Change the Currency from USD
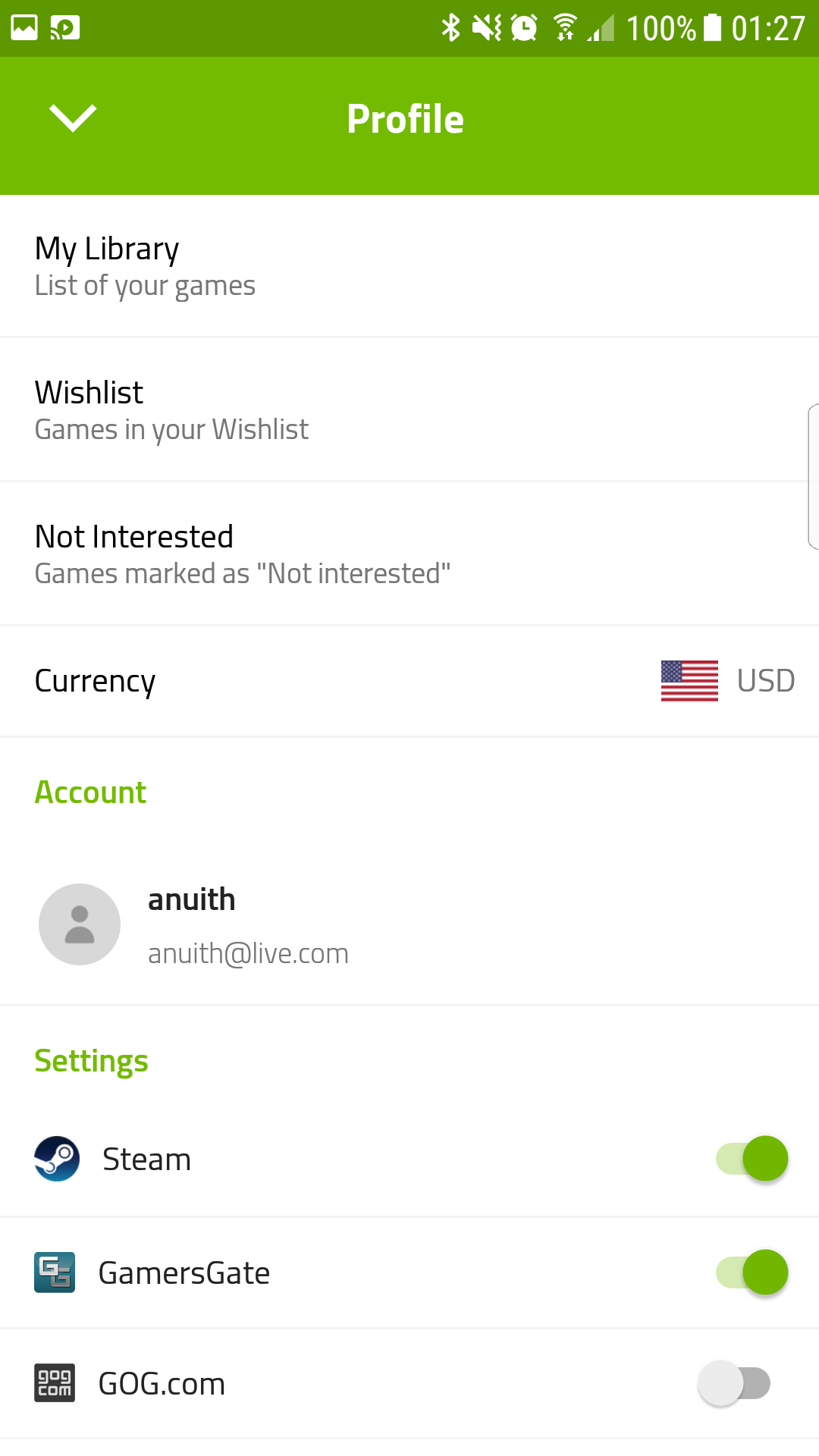The width and height of the screenshot is (819, 1456). 409,681
